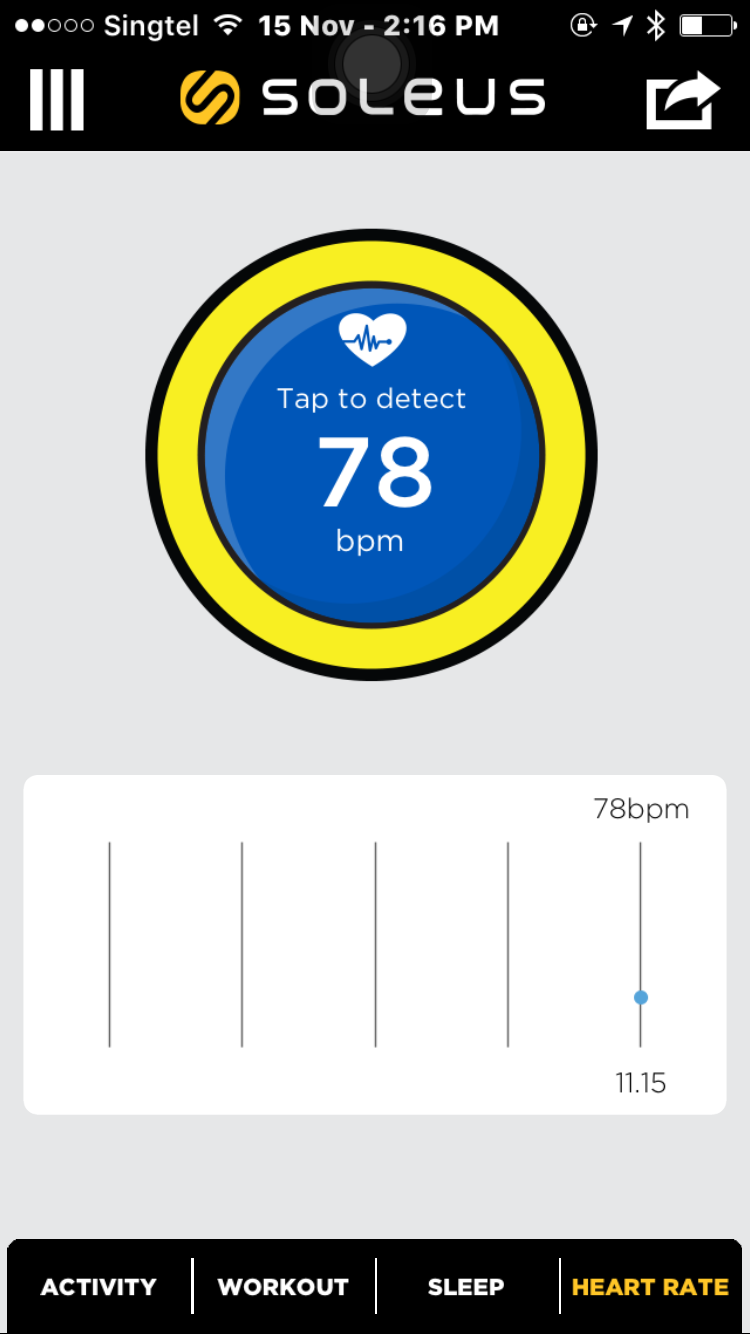The image size is (750, 1334).
Task: Switch to the Activity tab
Action: pyautogui.click(x=98, y=1286)
